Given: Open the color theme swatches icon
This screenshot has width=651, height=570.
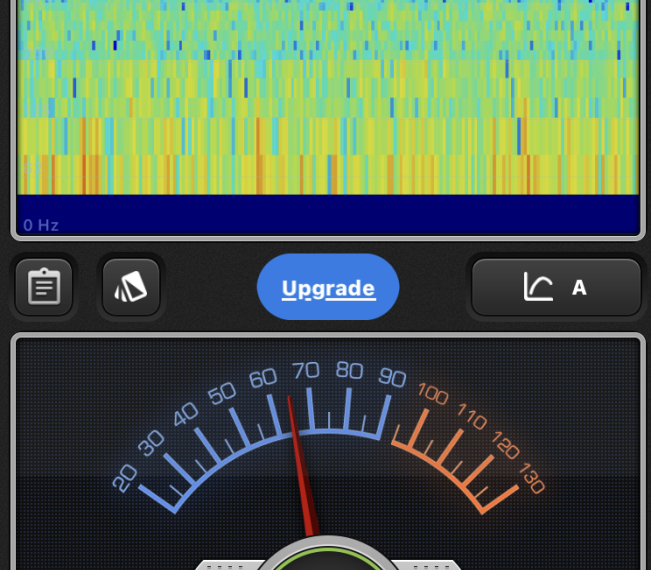Looking at the screenshot, I should [x=131, y=288].
